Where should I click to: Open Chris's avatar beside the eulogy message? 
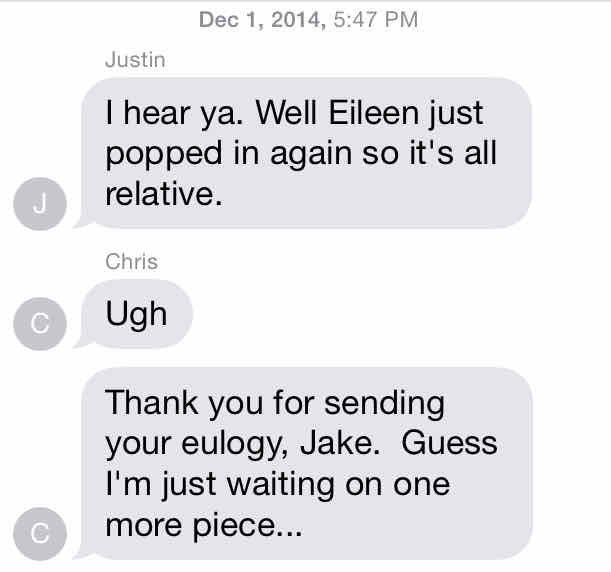click(39, 534)
